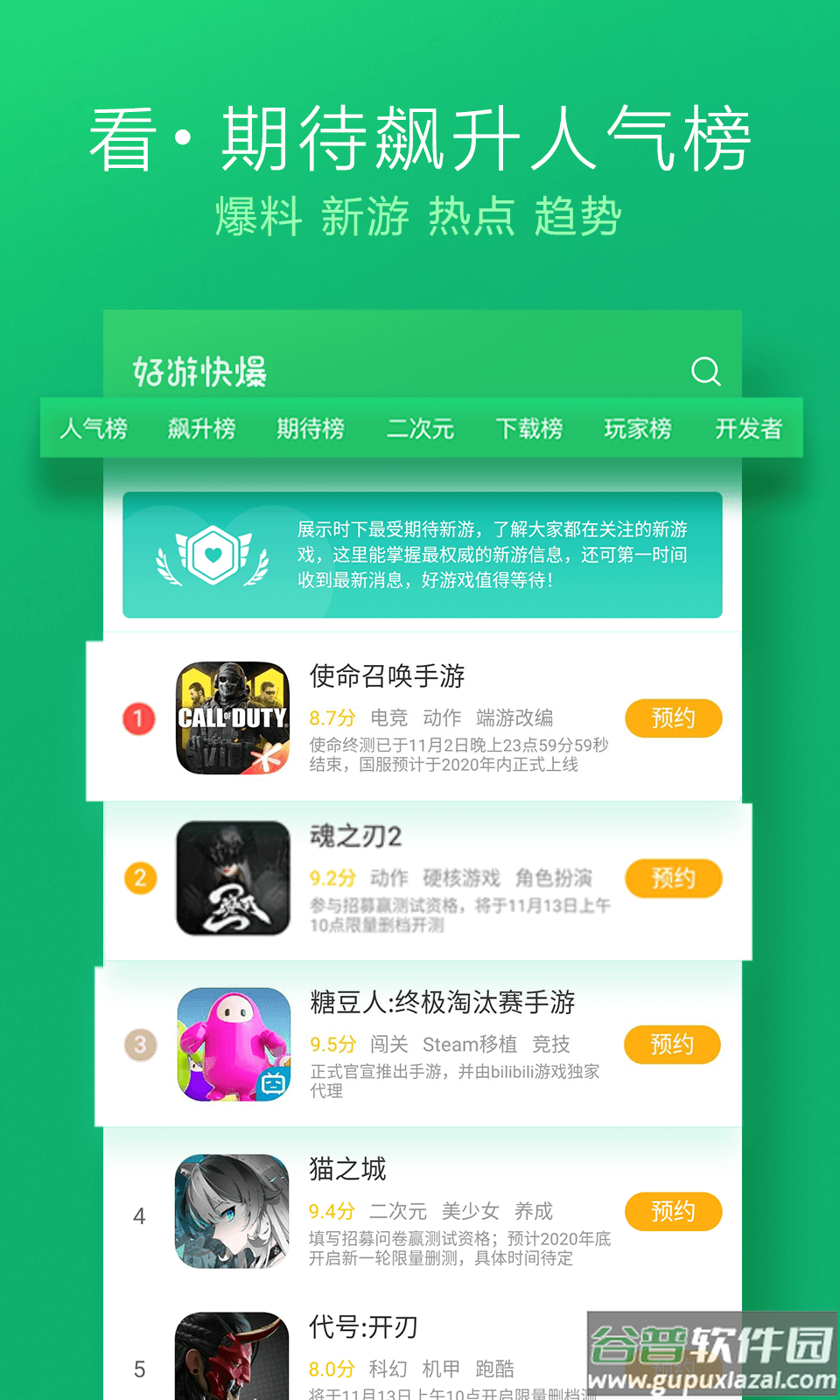Image resolution: width=840 pixels, height=1400 pixels.
Task: Select the 玩家榜 tab
Action: point(637,430)
